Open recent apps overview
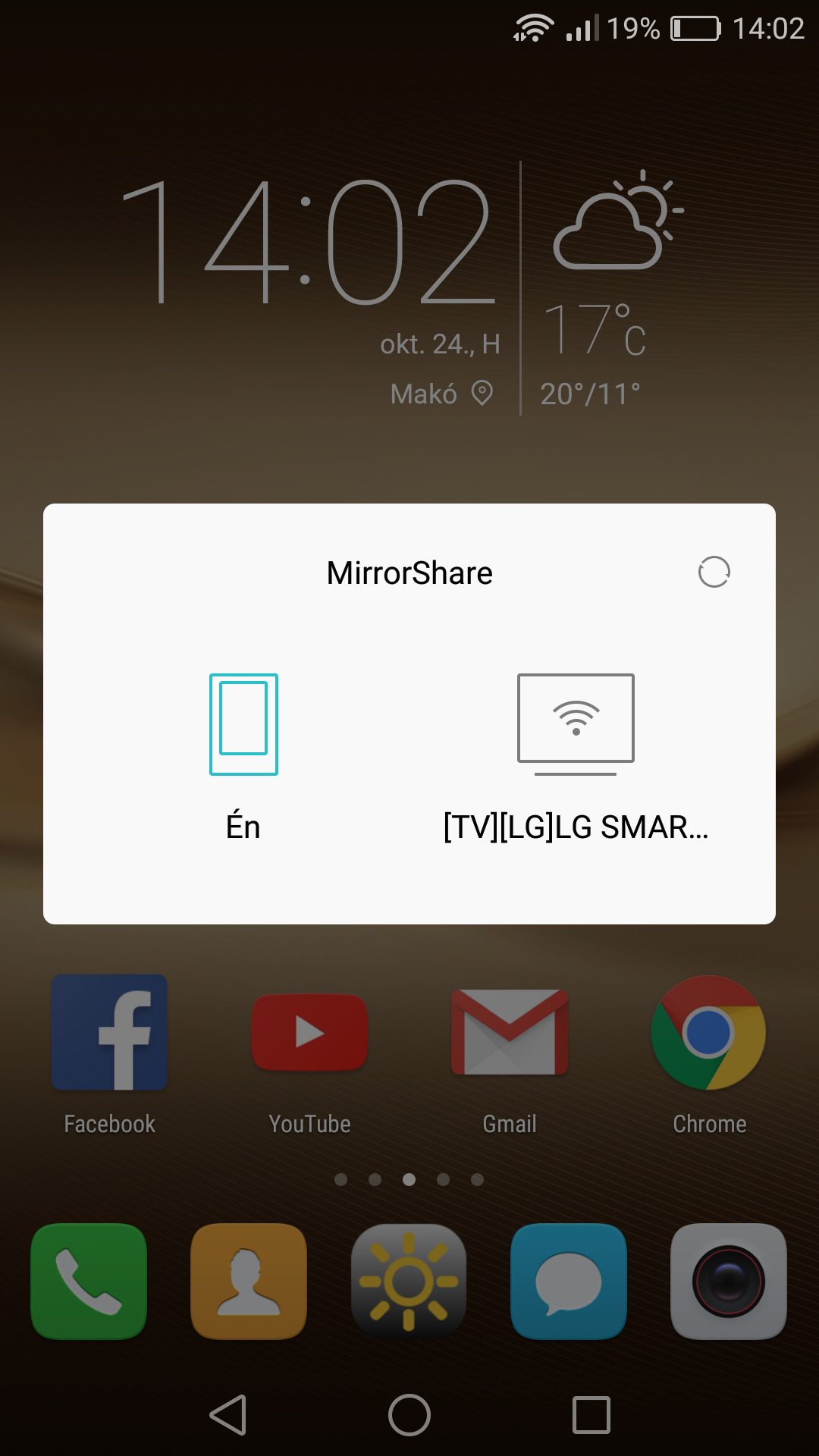 (591, 1415)
